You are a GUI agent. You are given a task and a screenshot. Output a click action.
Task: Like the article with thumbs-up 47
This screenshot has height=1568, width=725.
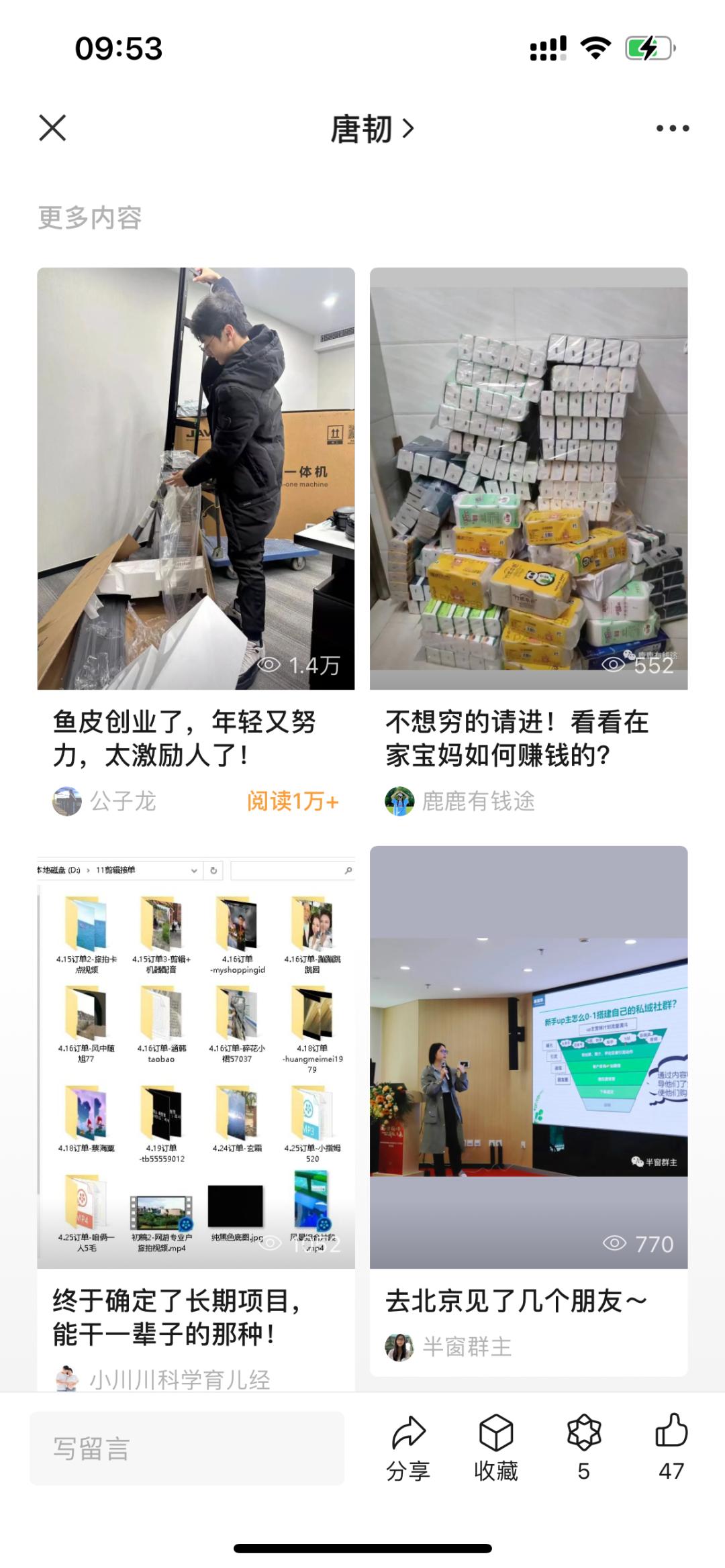671,1447
